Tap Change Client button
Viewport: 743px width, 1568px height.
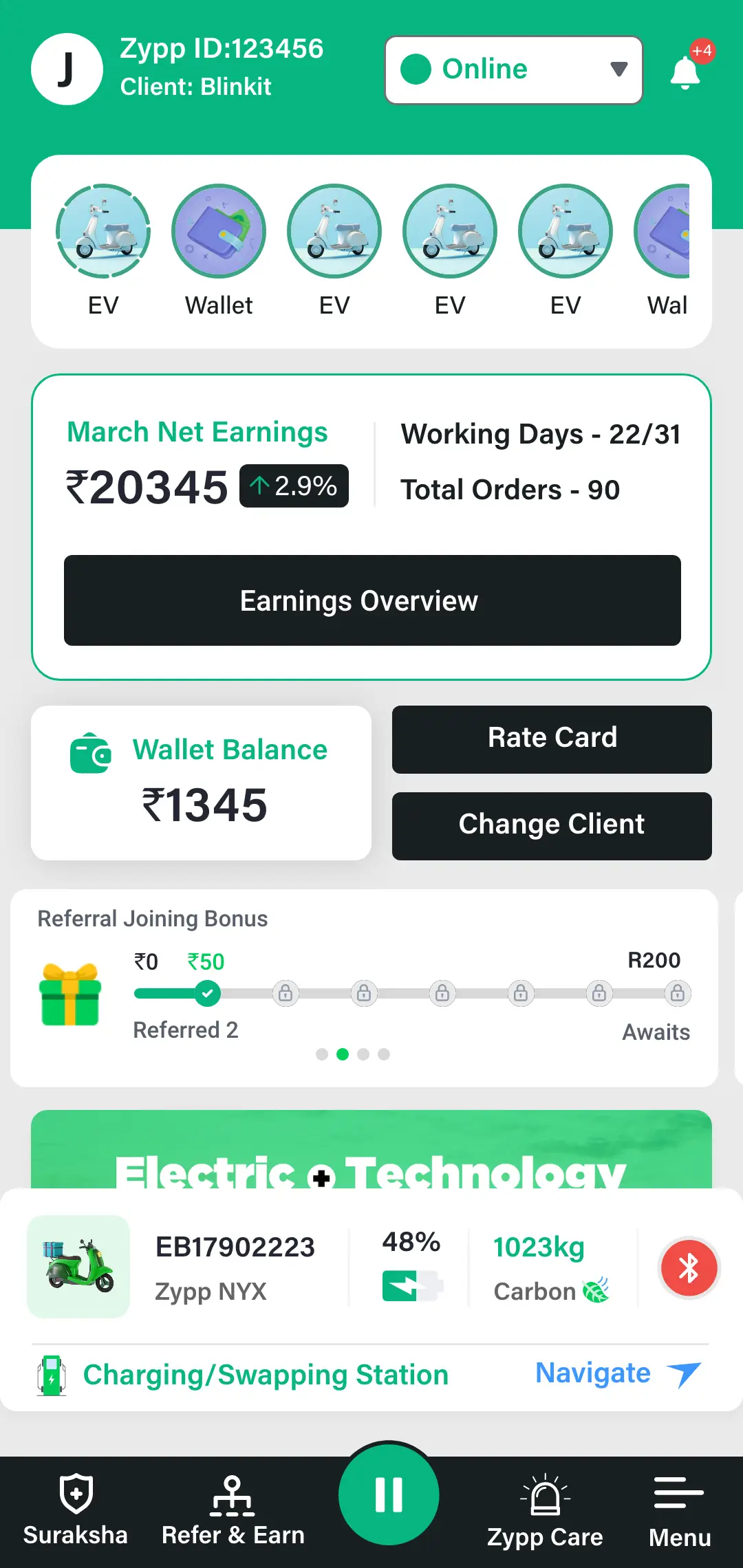point(552,825)
